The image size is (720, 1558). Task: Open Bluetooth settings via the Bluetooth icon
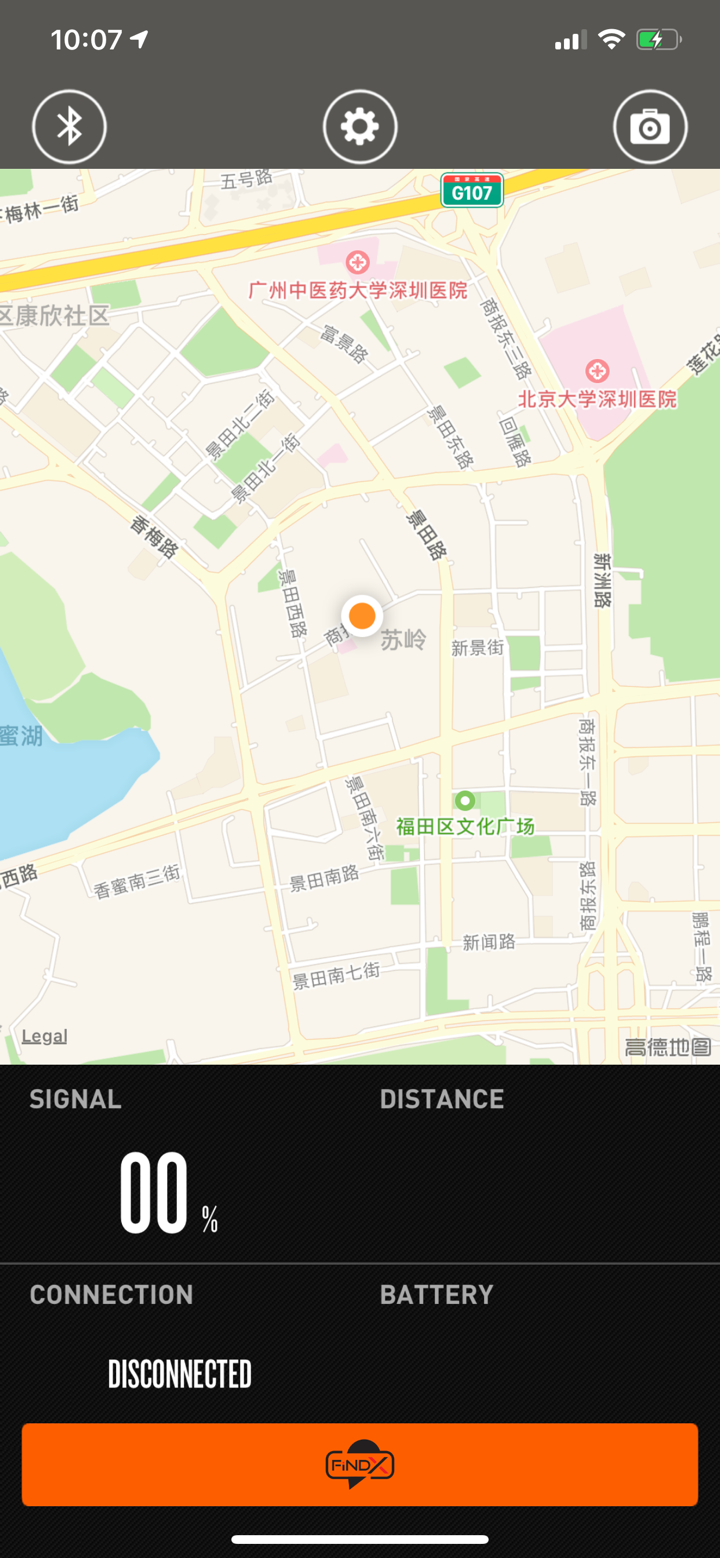(68, 126)
